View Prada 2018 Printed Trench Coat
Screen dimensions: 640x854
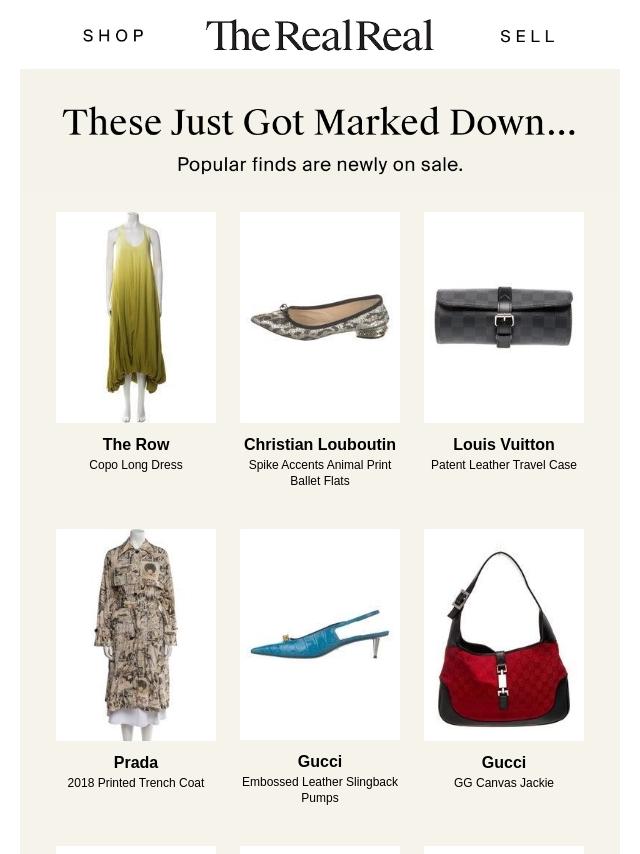[x=136, y=634]
